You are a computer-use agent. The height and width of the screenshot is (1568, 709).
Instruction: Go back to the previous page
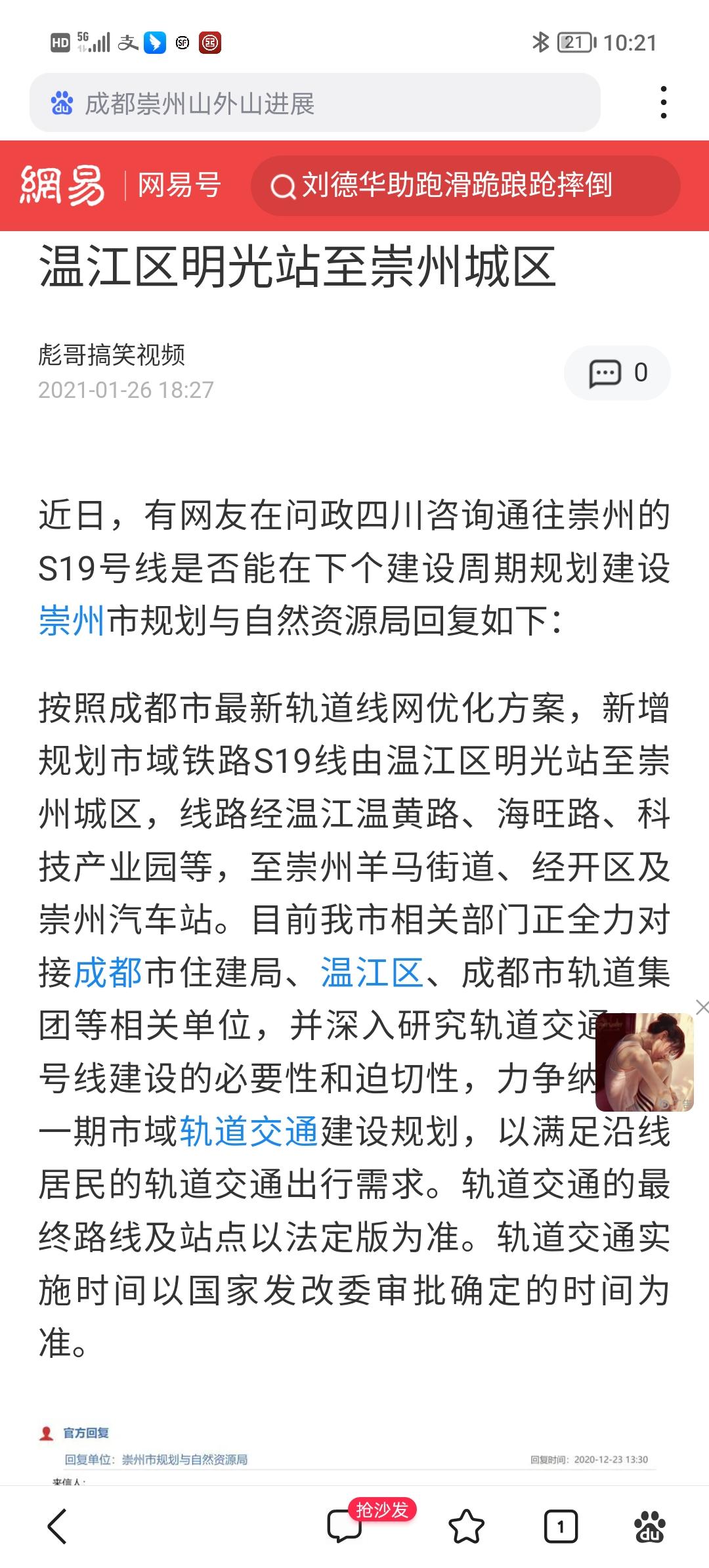point(58,1526)
